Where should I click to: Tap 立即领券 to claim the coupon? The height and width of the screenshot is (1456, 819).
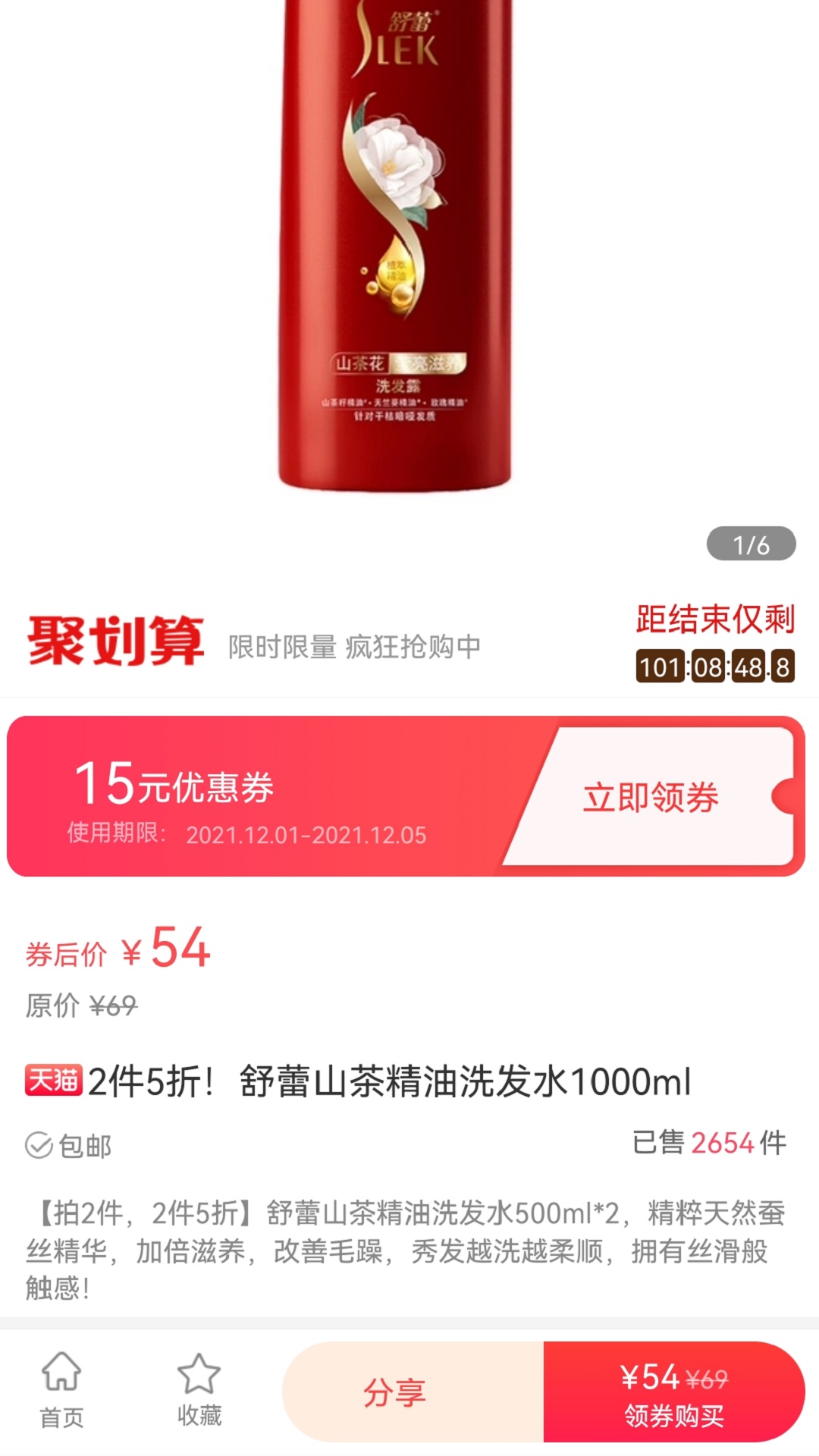click(651, 797)
